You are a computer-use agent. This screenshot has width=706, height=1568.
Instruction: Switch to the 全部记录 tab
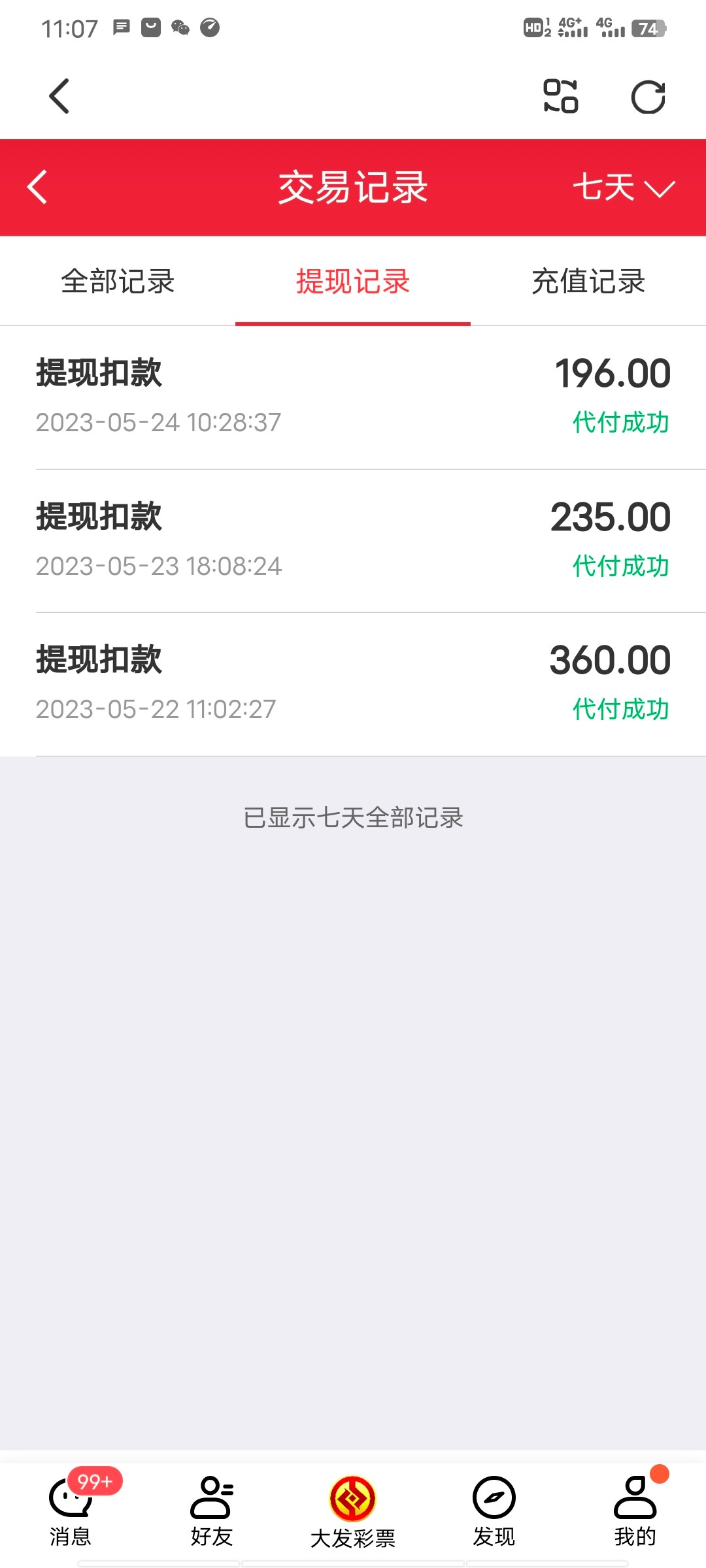click(118, 282)
